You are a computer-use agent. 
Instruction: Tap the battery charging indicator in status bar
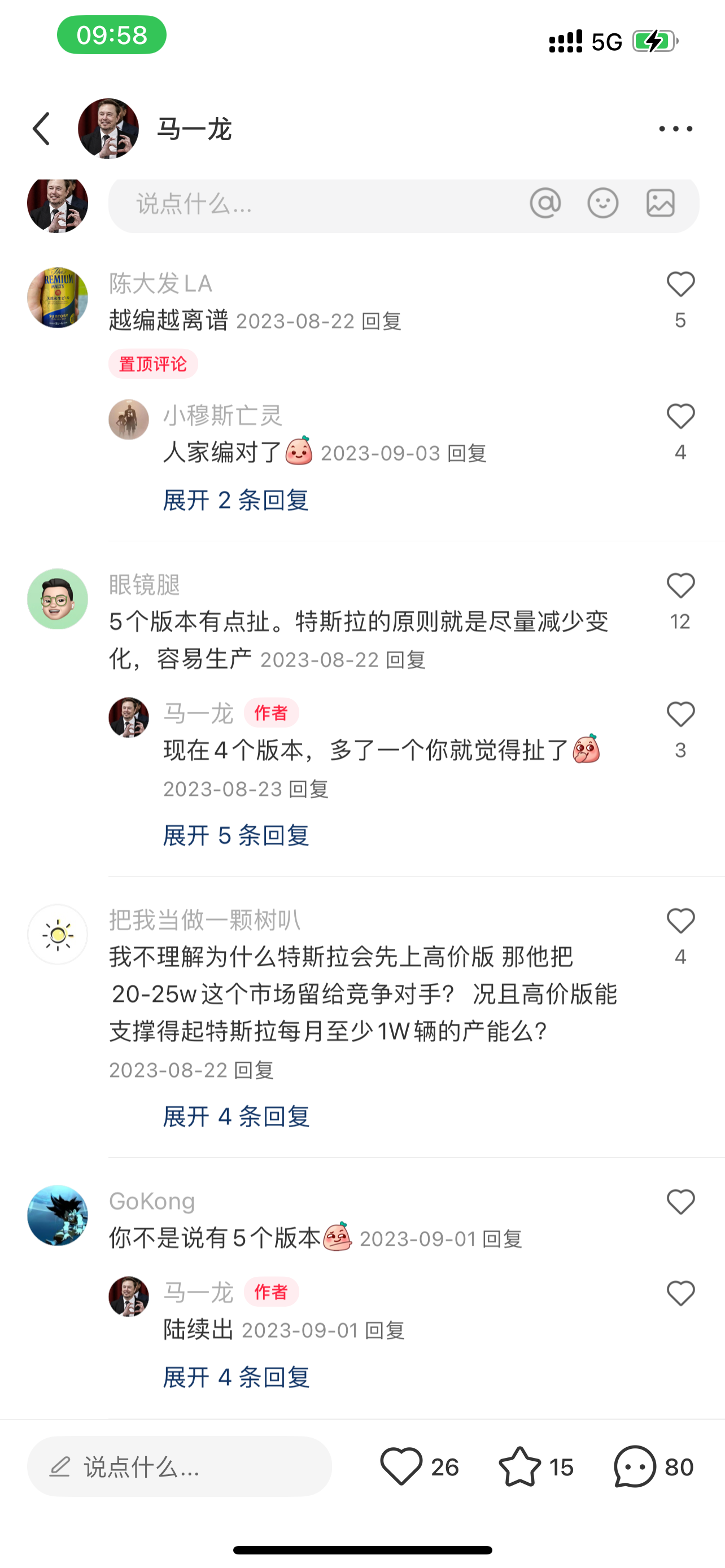click(x=653, y=42)
